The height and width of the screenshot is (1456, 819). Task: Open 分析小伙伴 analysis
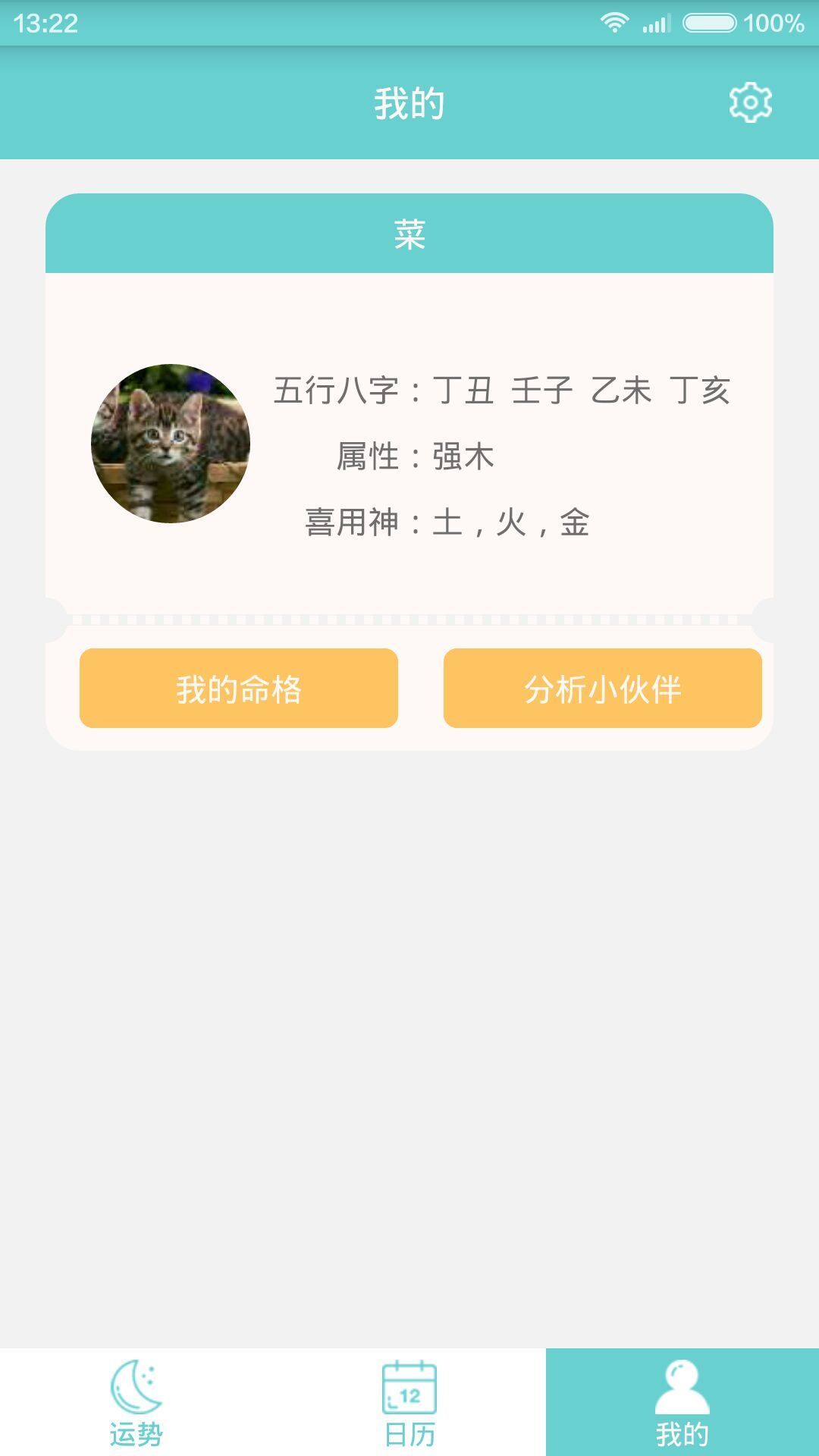click(x=603, y=688)
